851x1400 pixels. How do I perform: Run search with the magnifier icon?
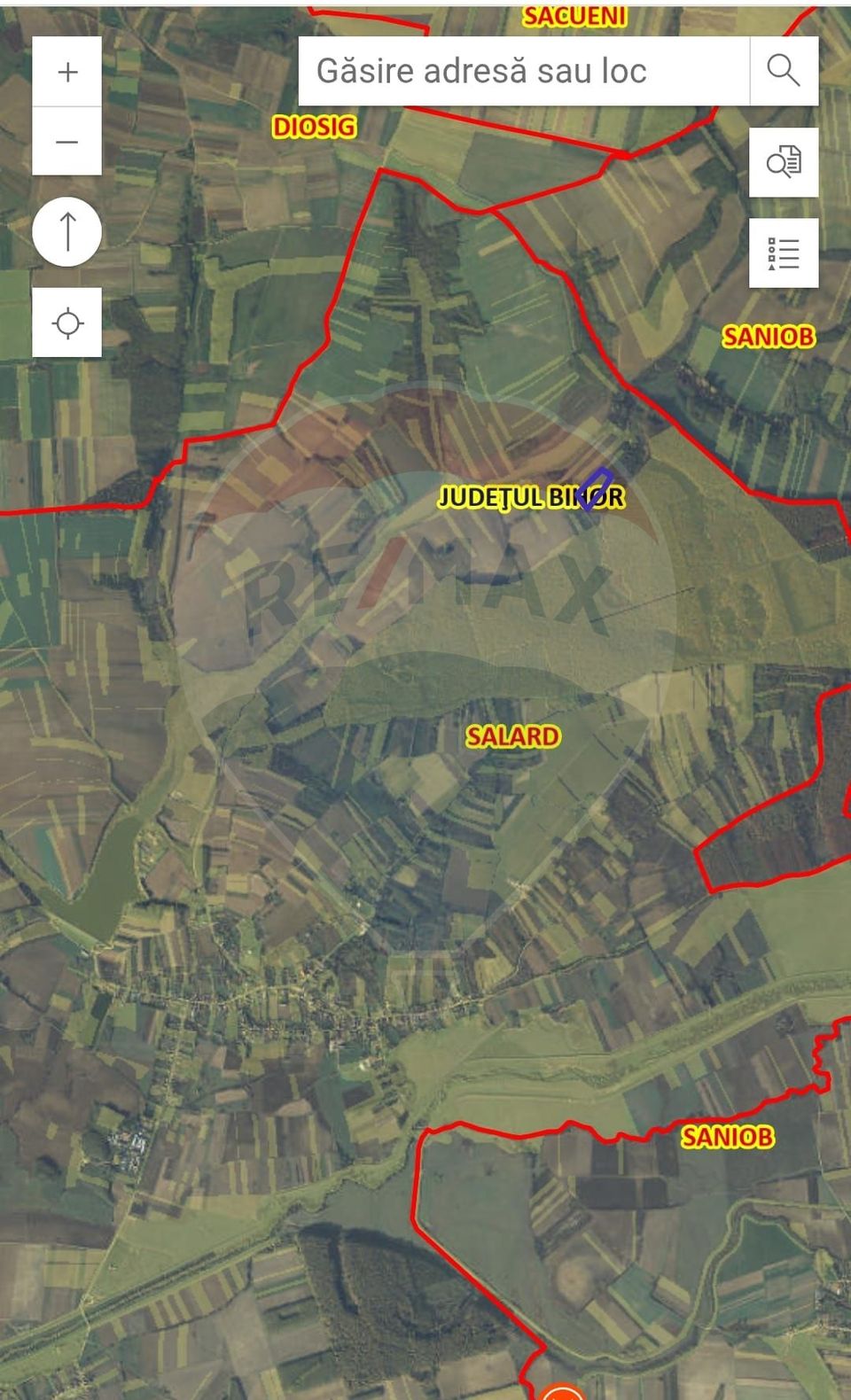click(x=784, y=71)
